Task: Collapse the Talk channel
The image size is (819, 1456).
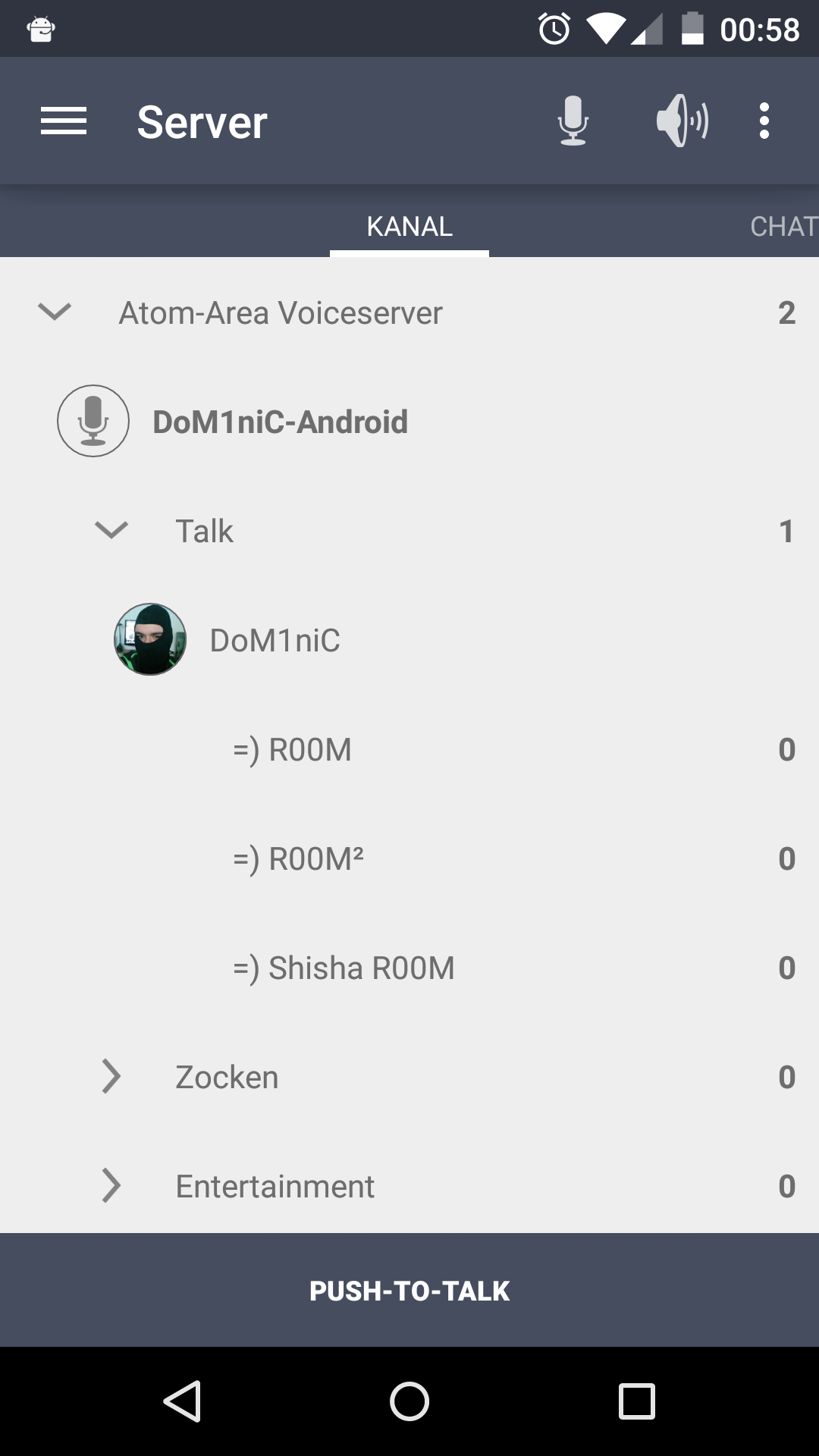Action: click(x=111, y=530)
